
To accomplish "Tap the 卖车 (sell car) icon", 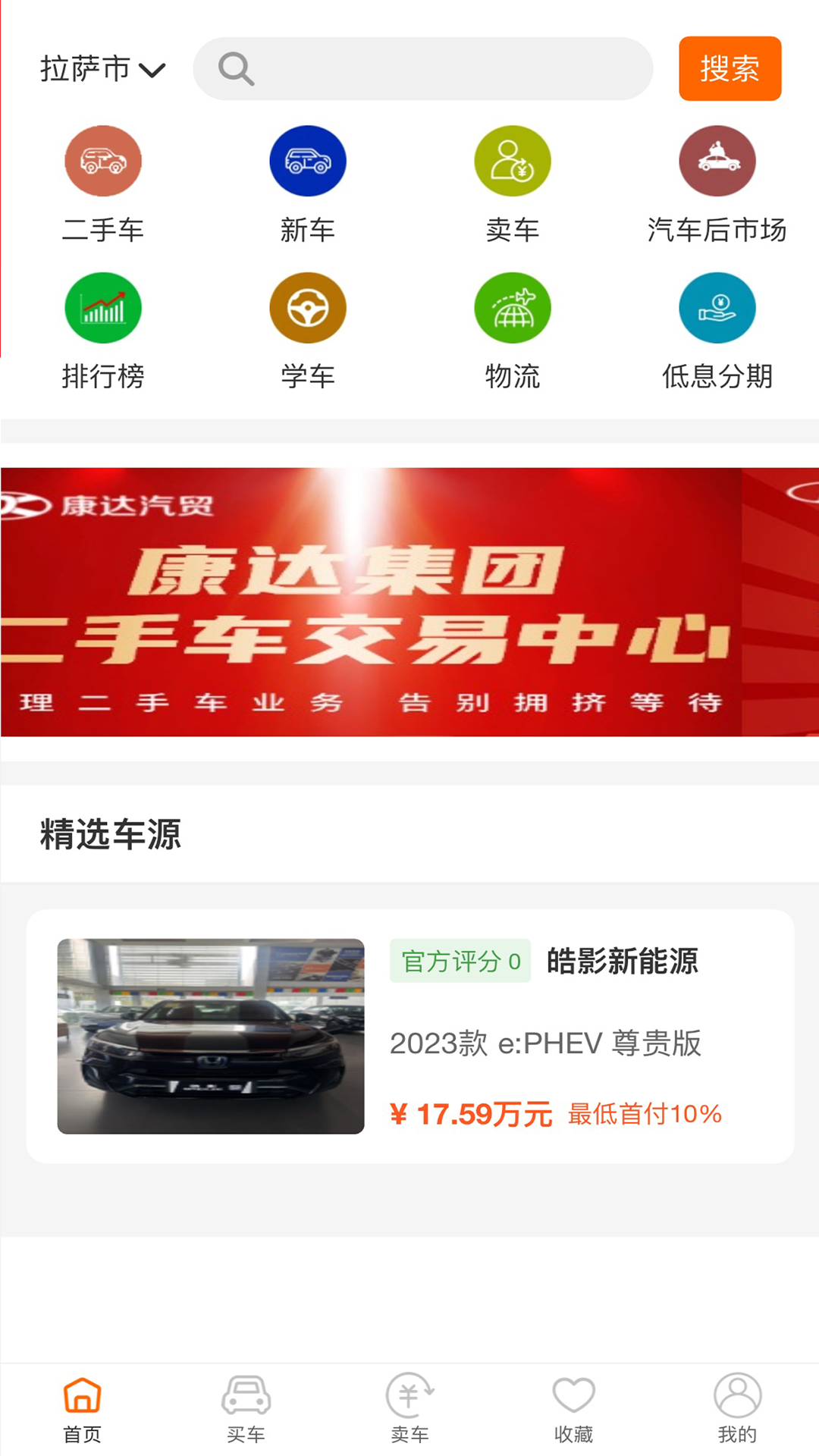I will tap(512, 162).
